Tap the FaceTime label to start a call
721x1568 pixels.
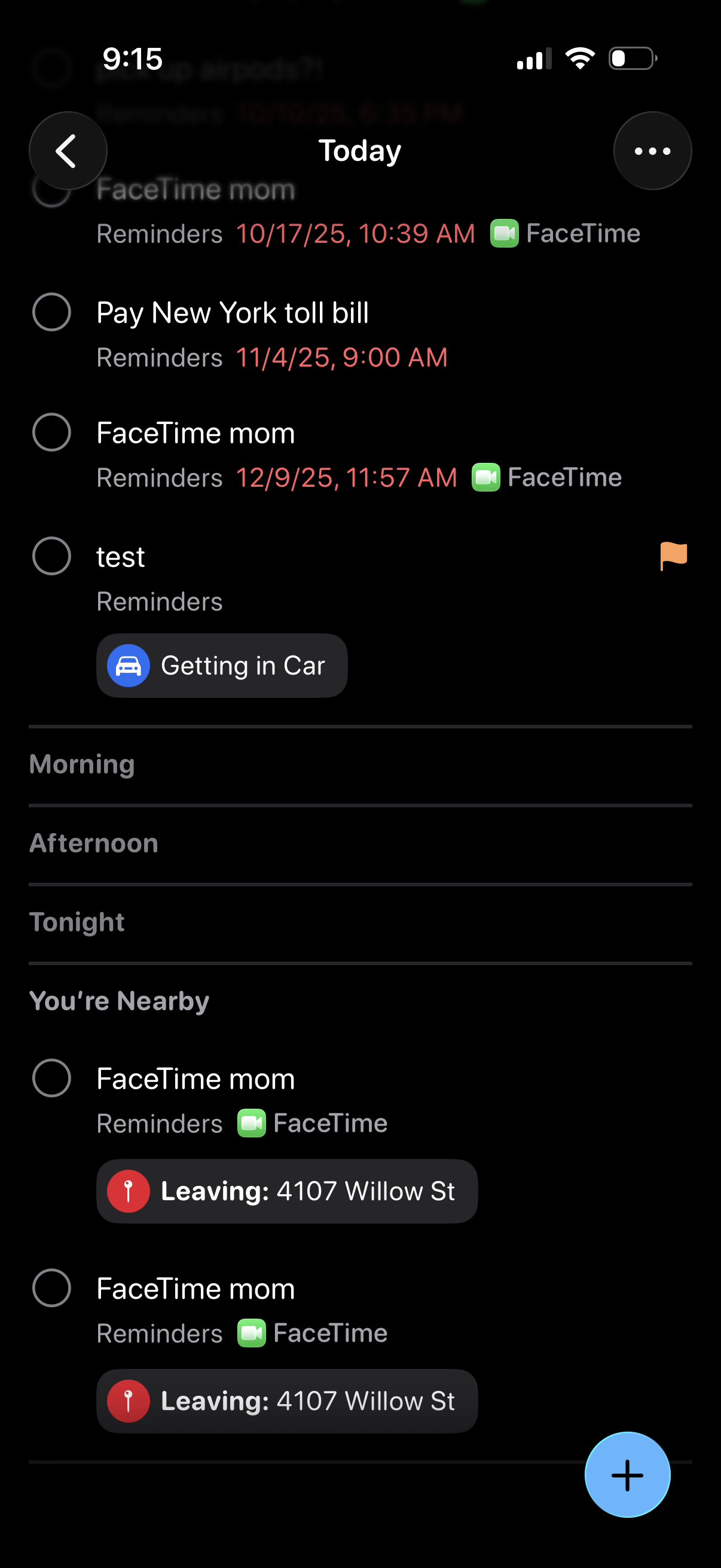click(582, 233)
